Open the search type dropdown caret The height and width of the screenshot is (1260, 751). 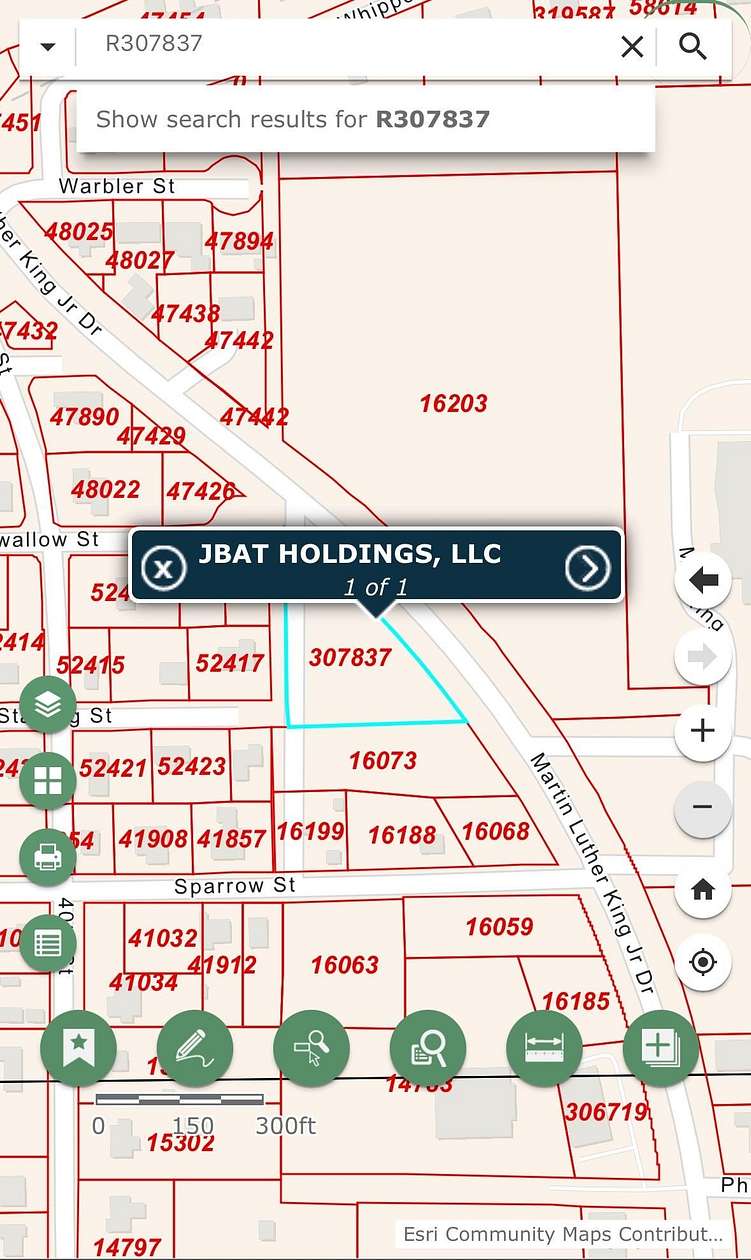[x=46, y=46]
